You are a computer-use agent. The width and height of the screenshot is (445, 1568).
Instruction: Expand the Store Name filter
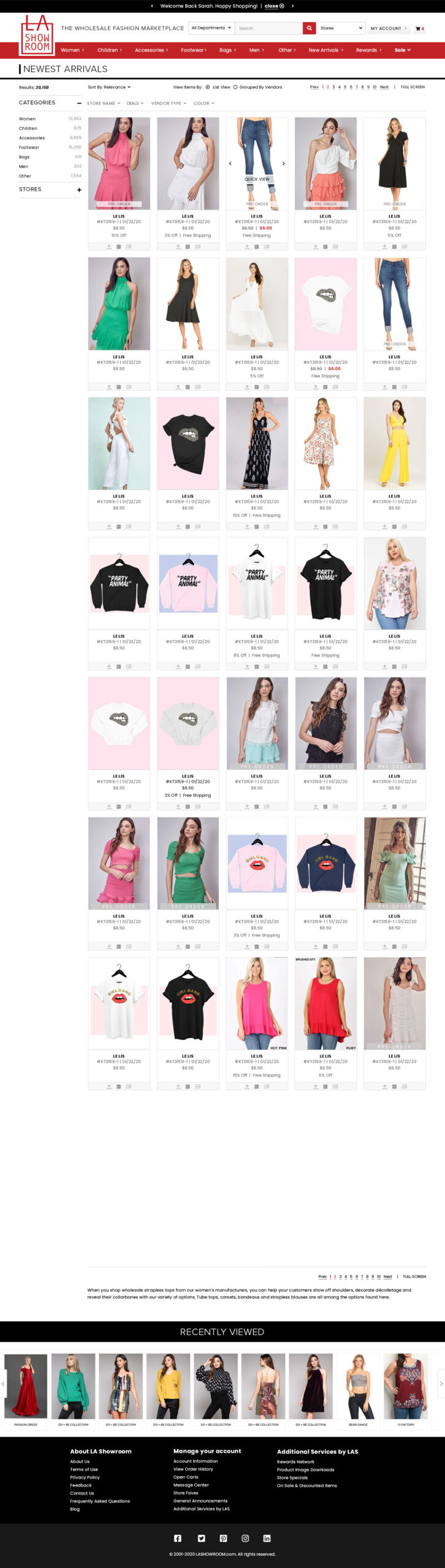point(103,104)
